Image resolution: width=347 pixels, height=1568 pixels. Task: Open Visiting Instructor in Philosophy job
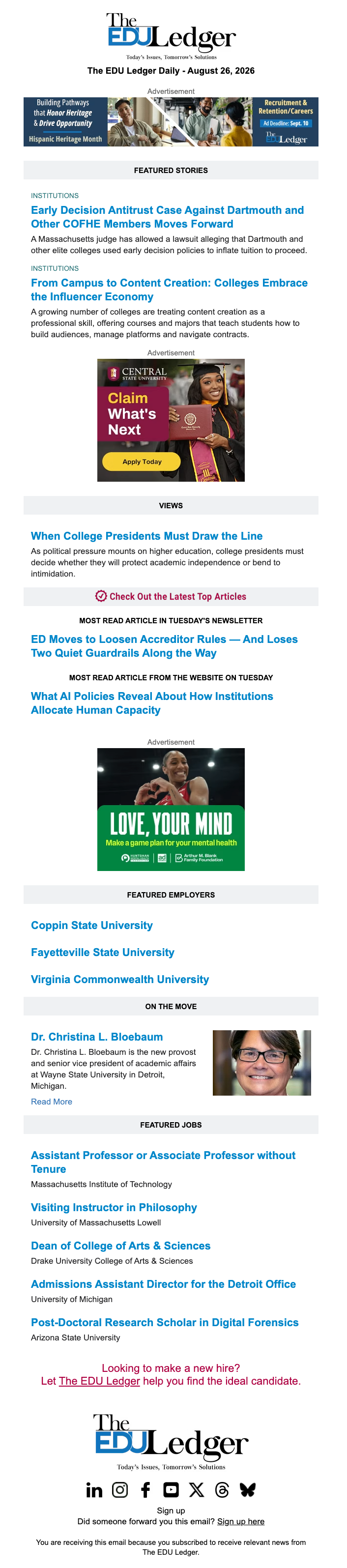[x=114, y=1207]
